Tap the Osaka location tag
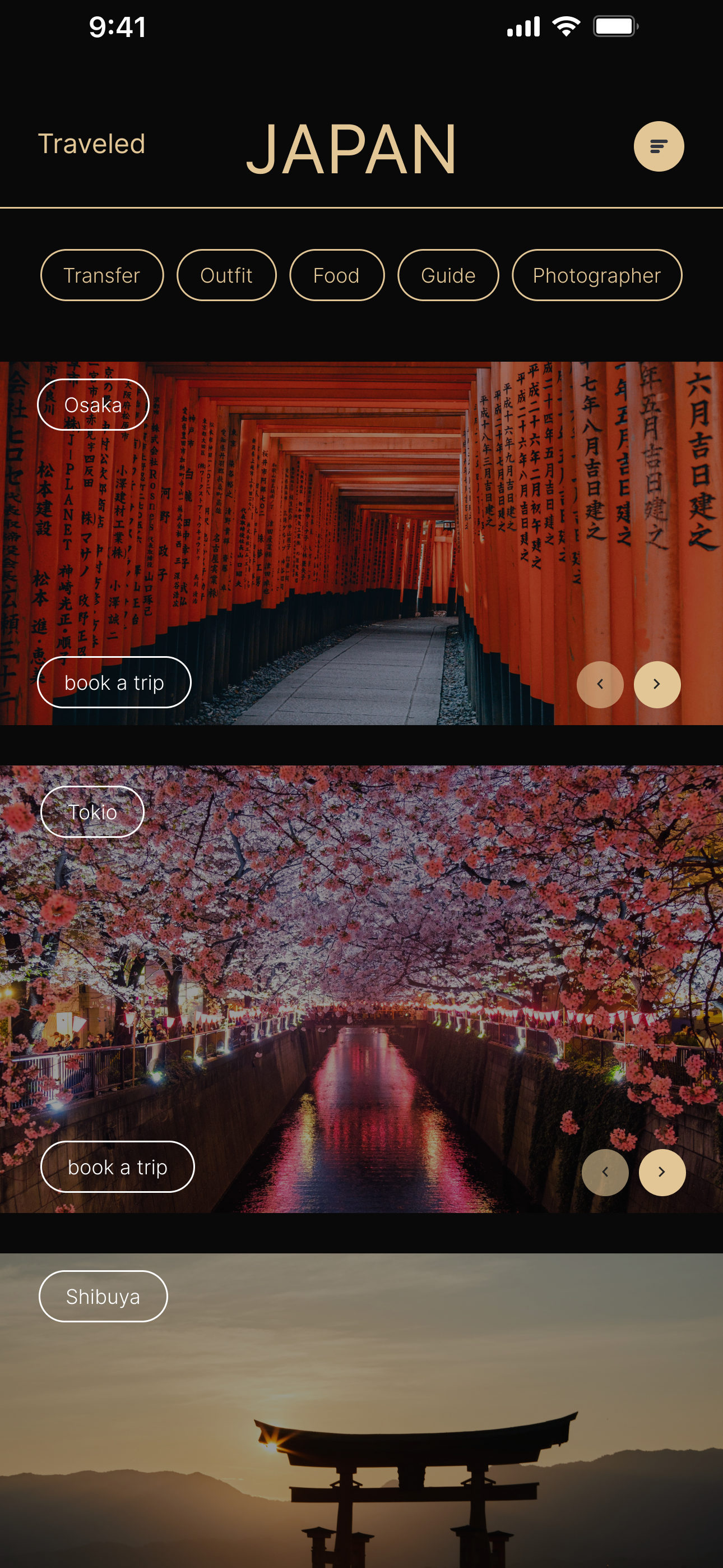The image size is (723, 1568). click(x=93, y=405)
